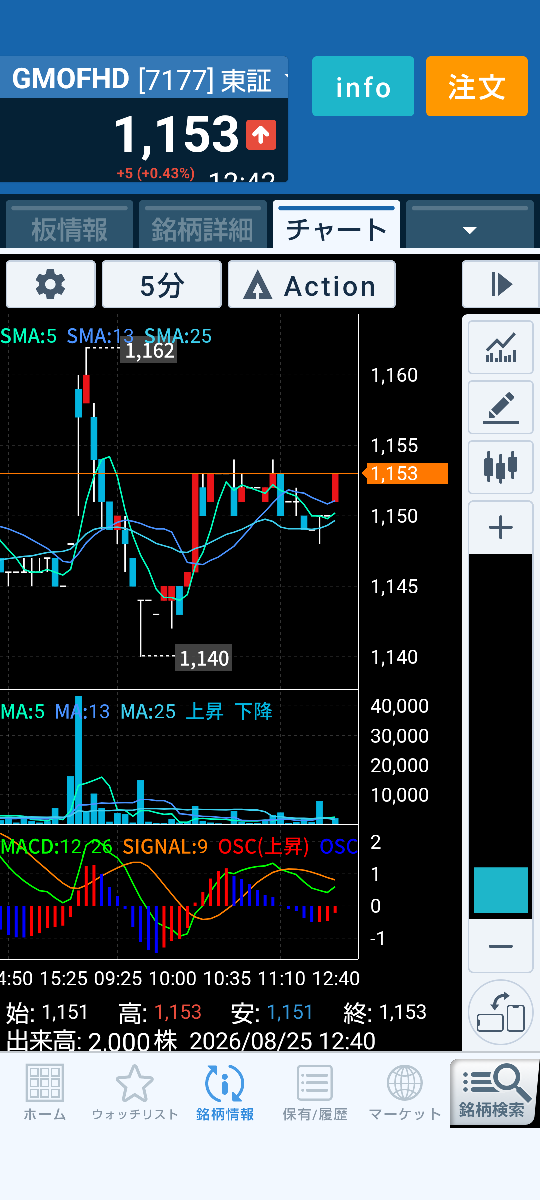
Task: Expand the dropdown tab with the arrow
Action: (x=468, y=228)
